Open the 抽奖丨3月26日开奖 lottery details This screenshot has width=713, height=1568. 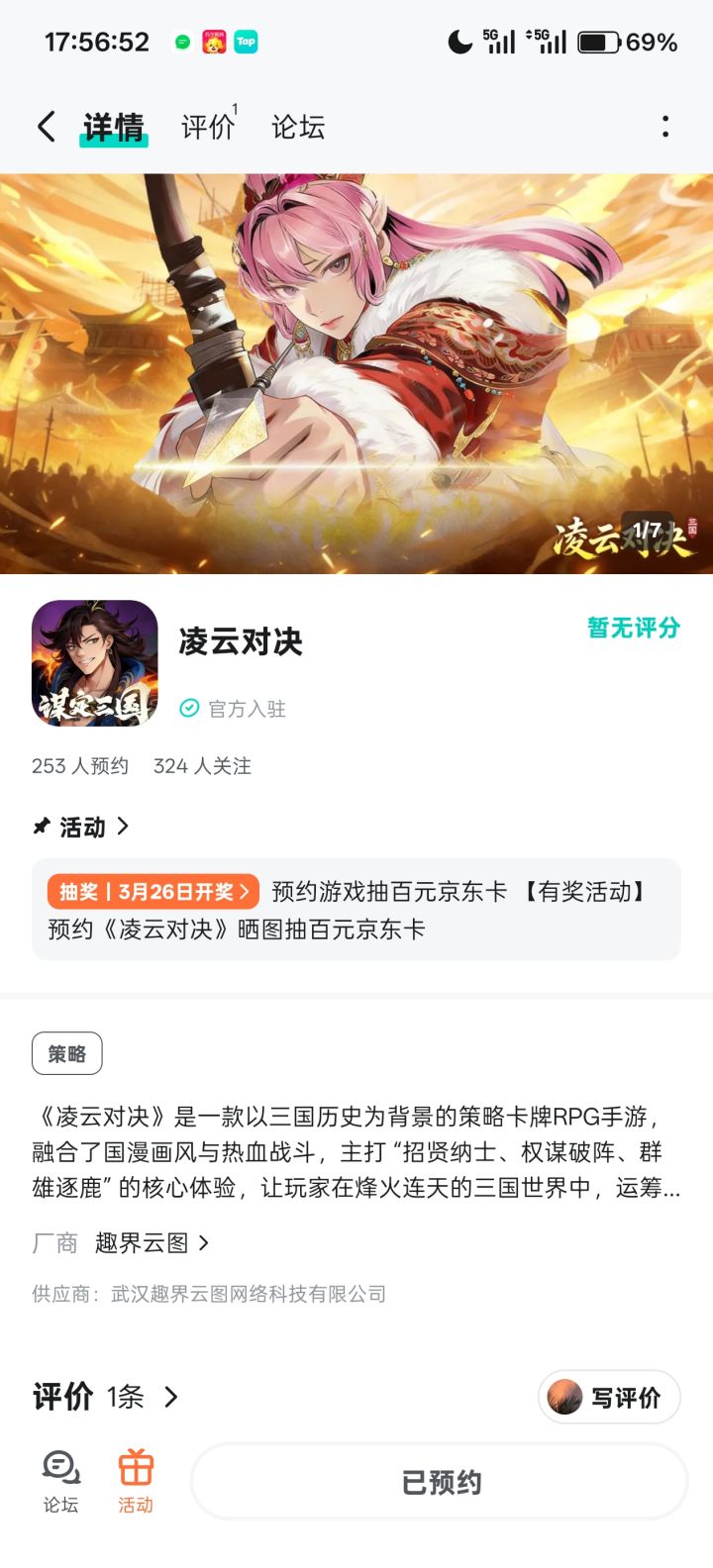(151, 891)
